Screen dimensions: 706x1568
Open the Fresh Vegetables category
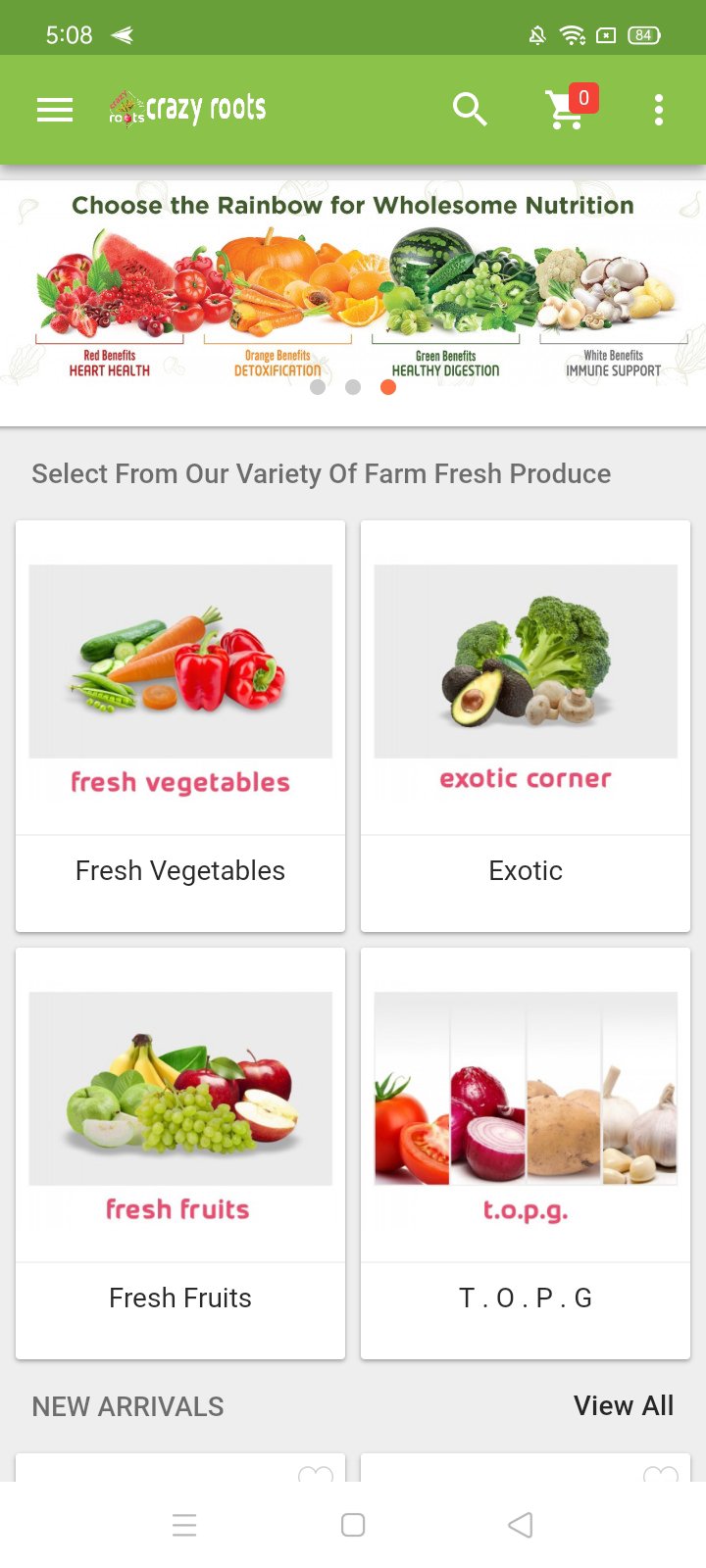(179, 722)
